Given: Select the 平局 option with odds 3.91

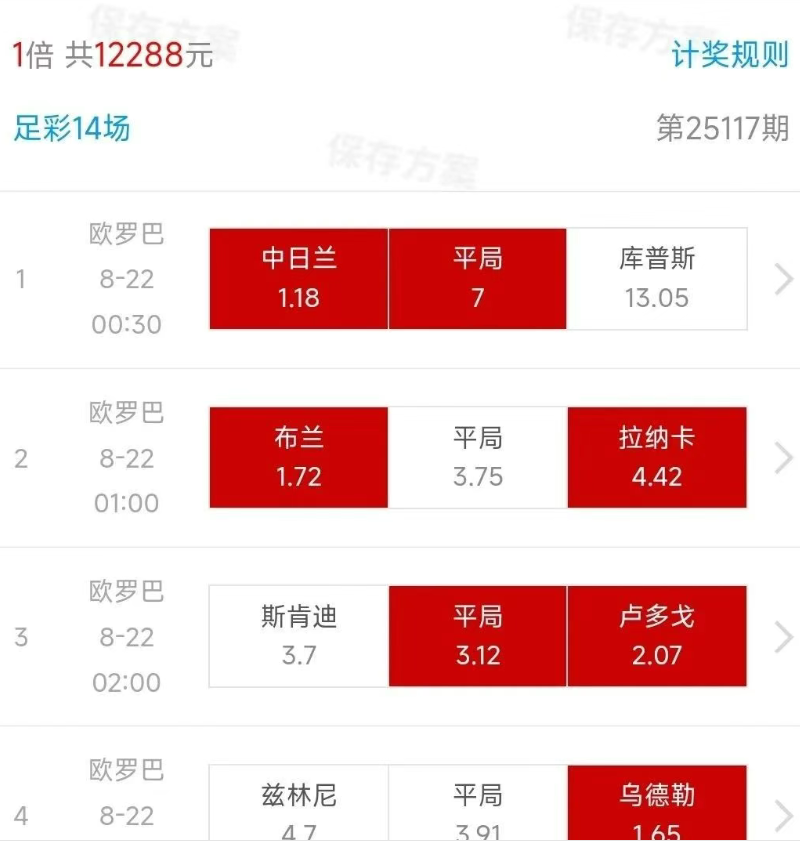Looking at the screenshot, I should (477, 806).
